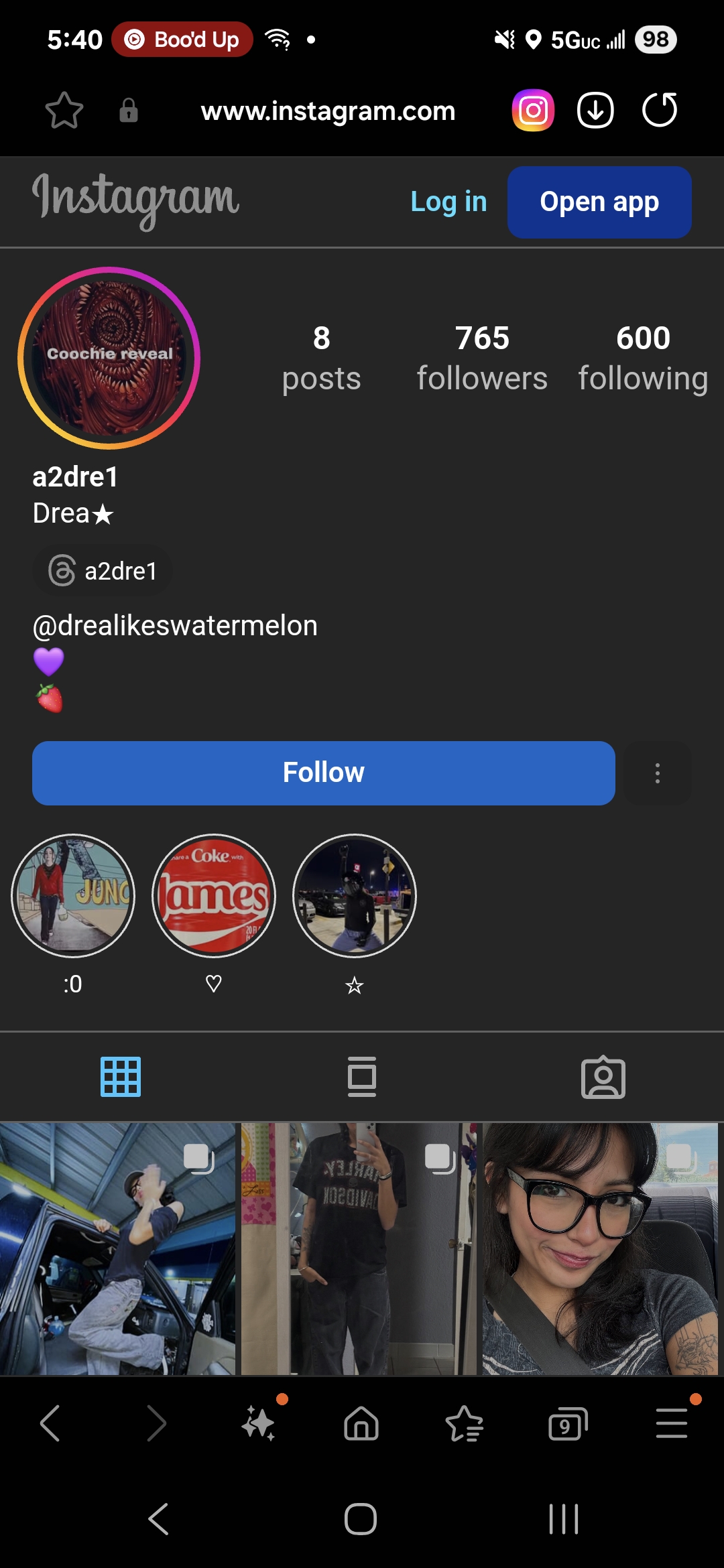
Task: Bookmark this page with the star icon
Action: 64,111
